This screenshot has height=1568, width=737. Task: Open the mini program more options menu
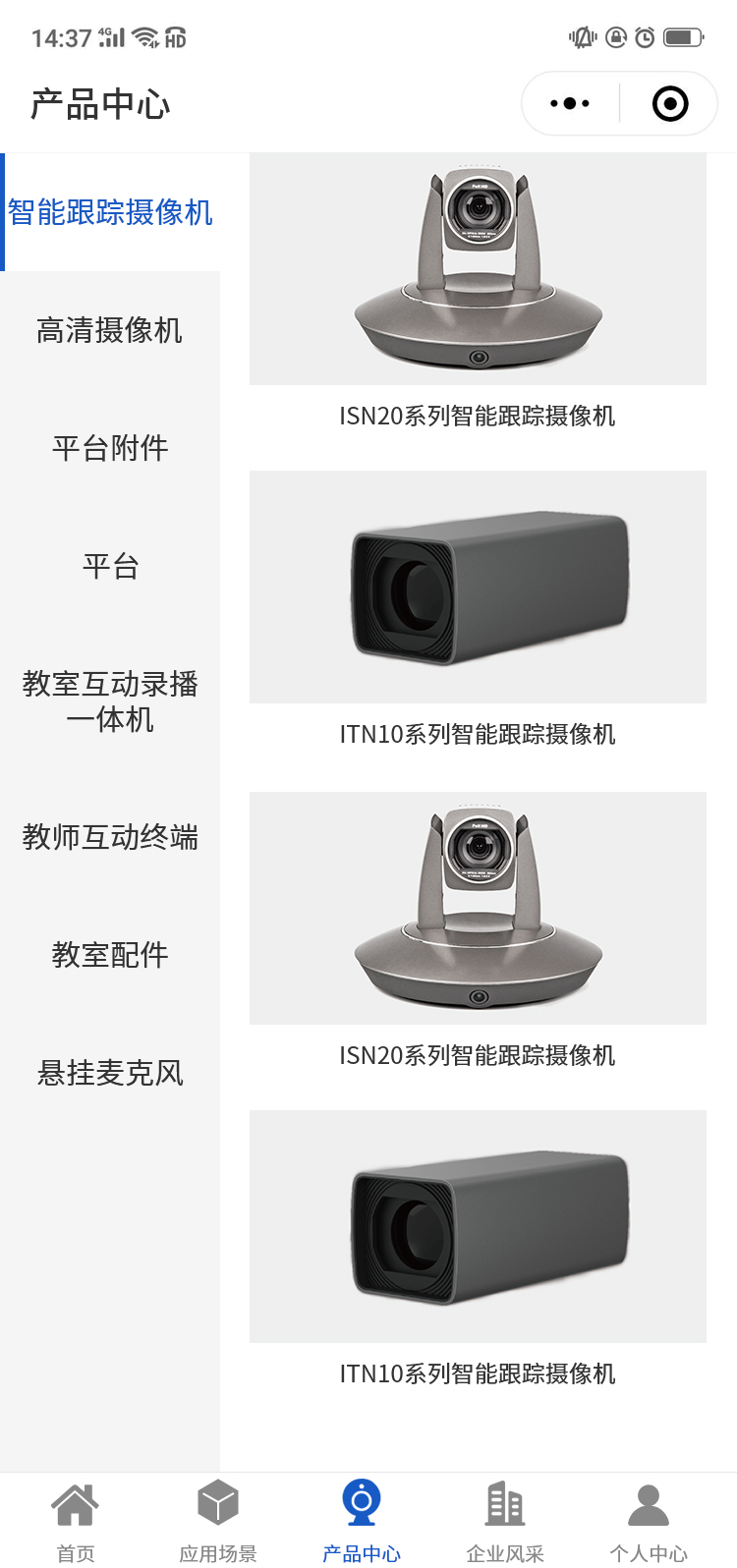click(x=570, y=103)
